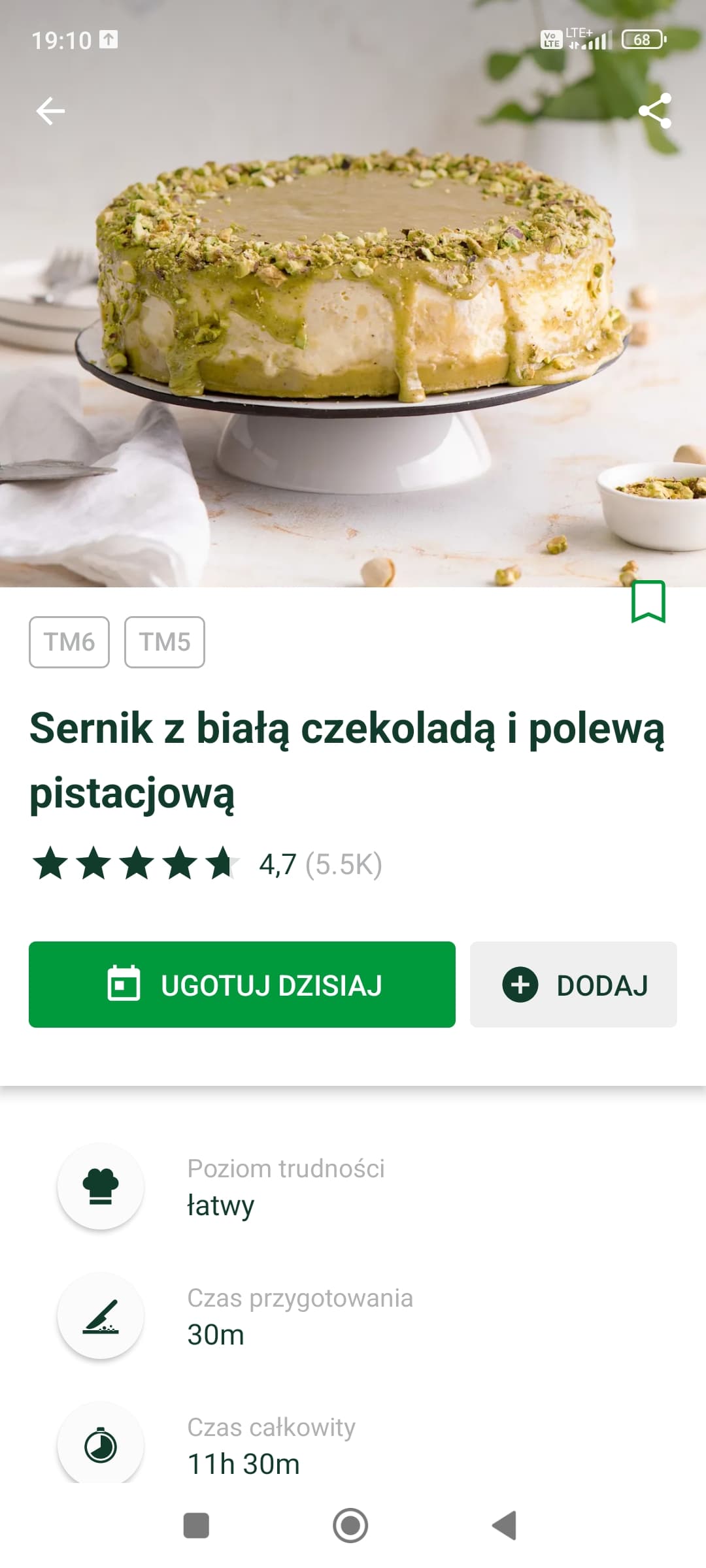
Task: Select the TM5 chip
Action: coord(165,642)
